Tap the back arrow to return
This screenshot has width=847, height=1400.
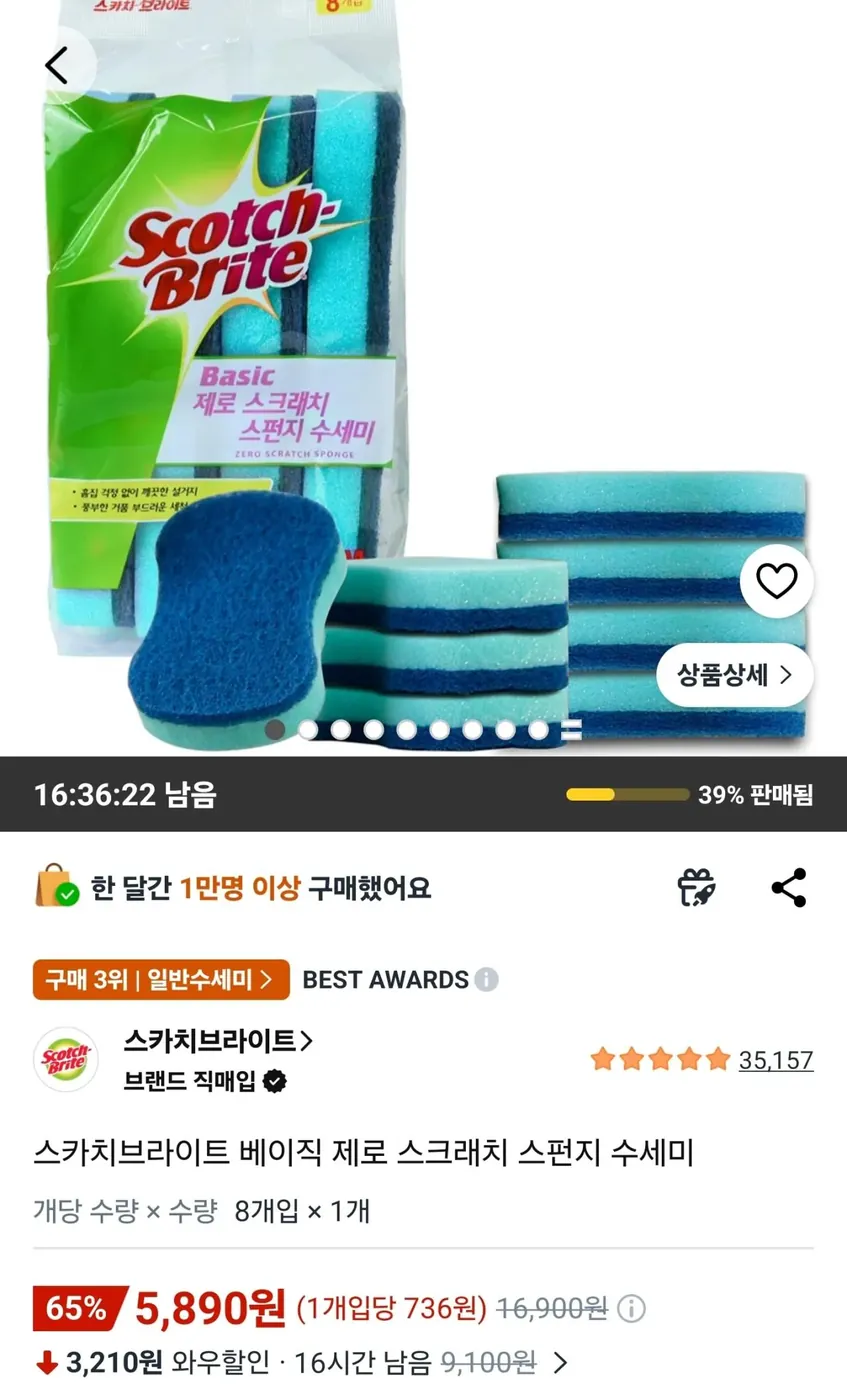57,63
